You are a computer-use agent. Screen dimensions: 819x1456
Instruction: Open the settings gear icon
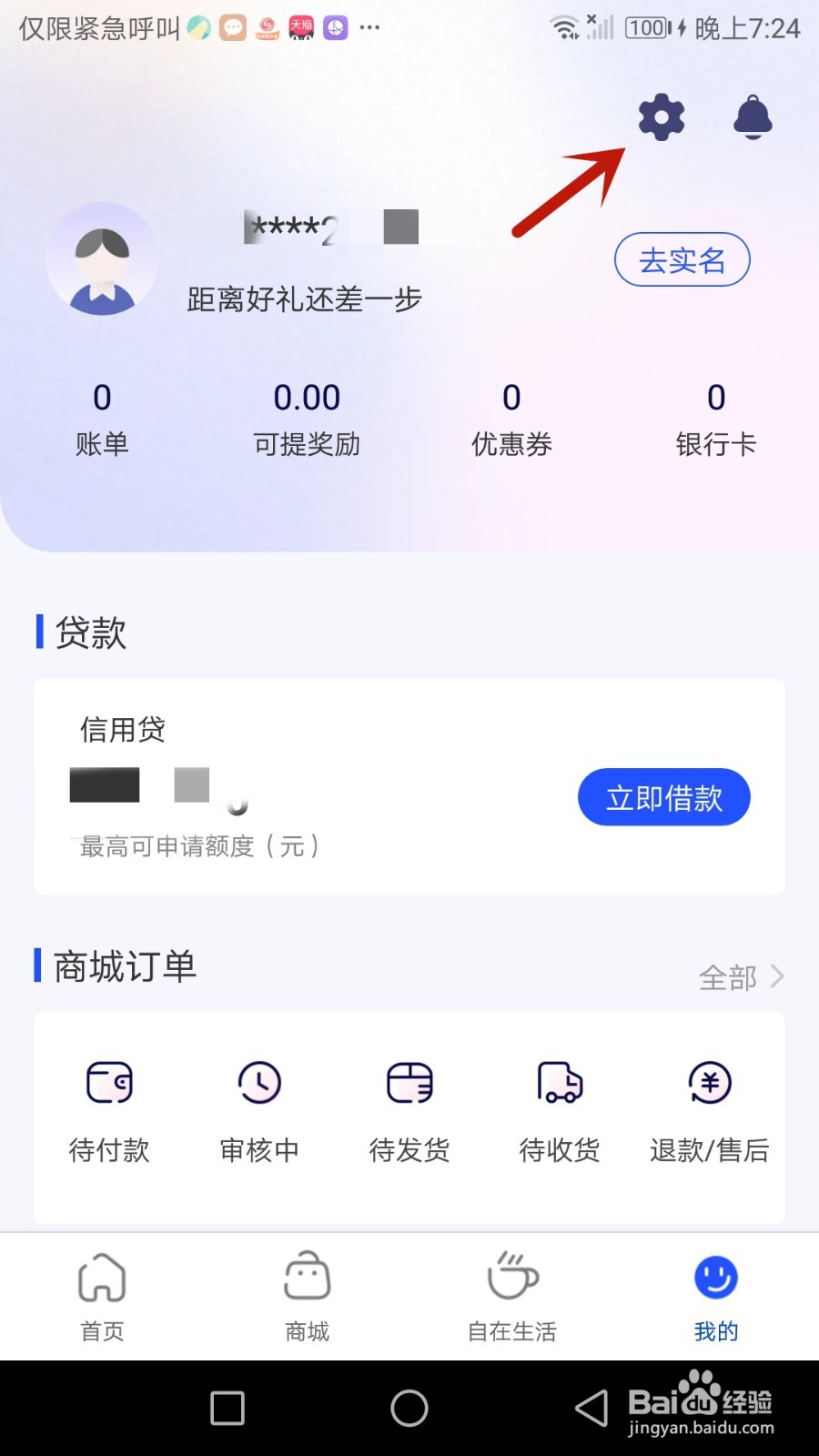(x=662, y=117)
